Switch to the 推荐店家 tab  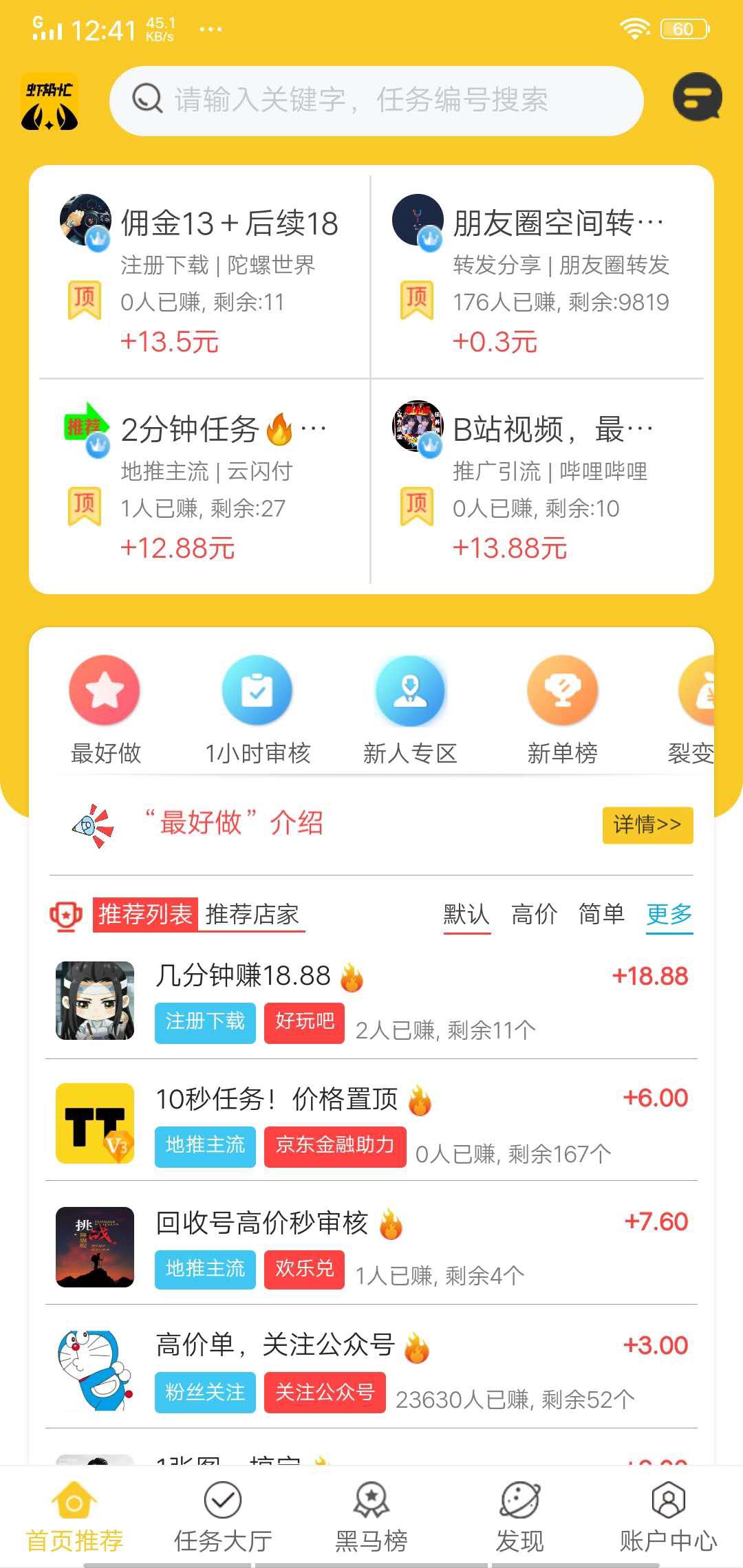[x=255, y=915]
